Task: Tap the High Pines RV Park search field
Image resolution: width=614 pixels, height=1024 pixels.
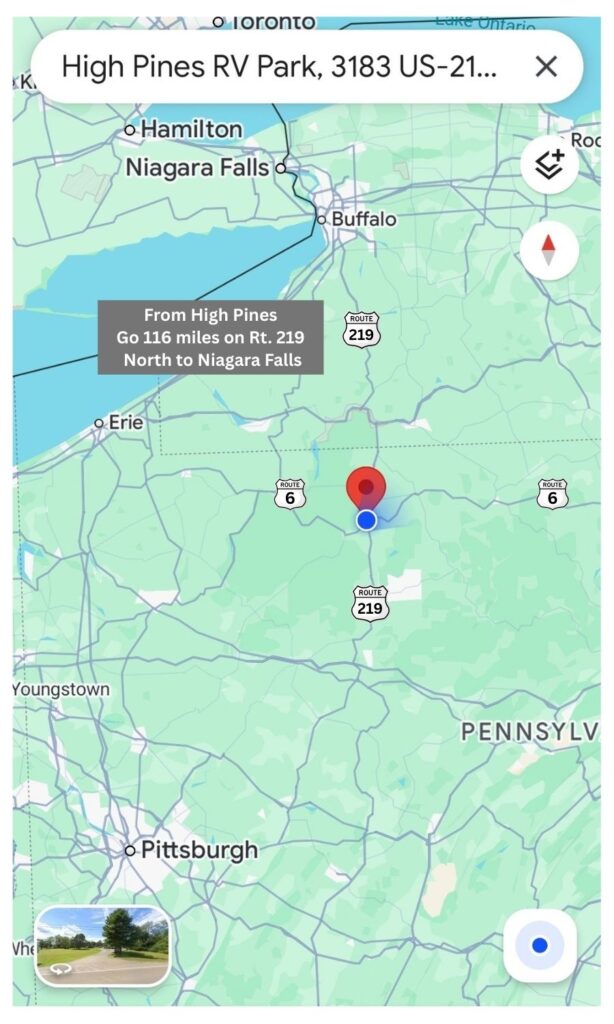Action: (x=280, y=67)
